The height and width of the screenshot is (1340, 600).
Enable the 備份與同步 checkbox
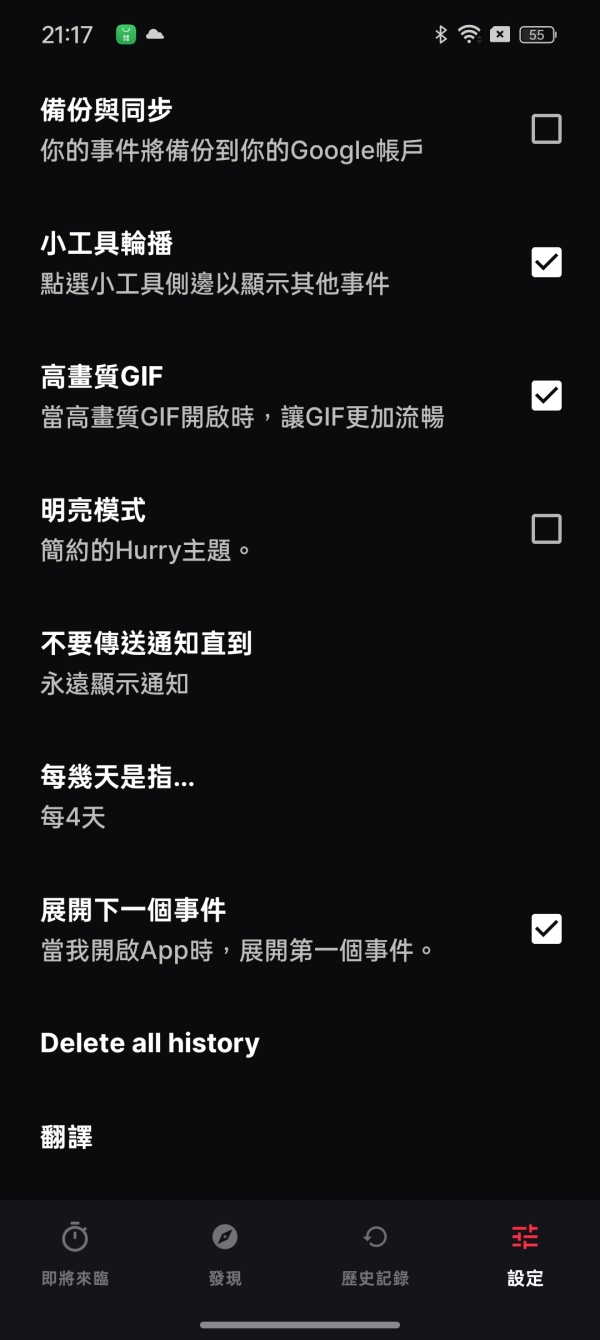click(546, 129)
